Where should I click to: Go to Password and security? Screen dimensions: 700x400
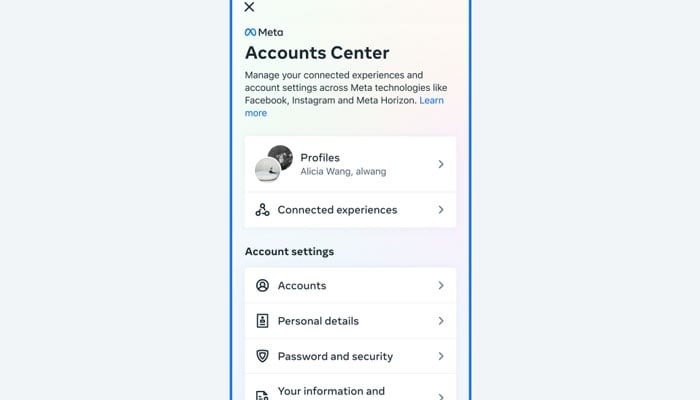click(x=350, y=356)
